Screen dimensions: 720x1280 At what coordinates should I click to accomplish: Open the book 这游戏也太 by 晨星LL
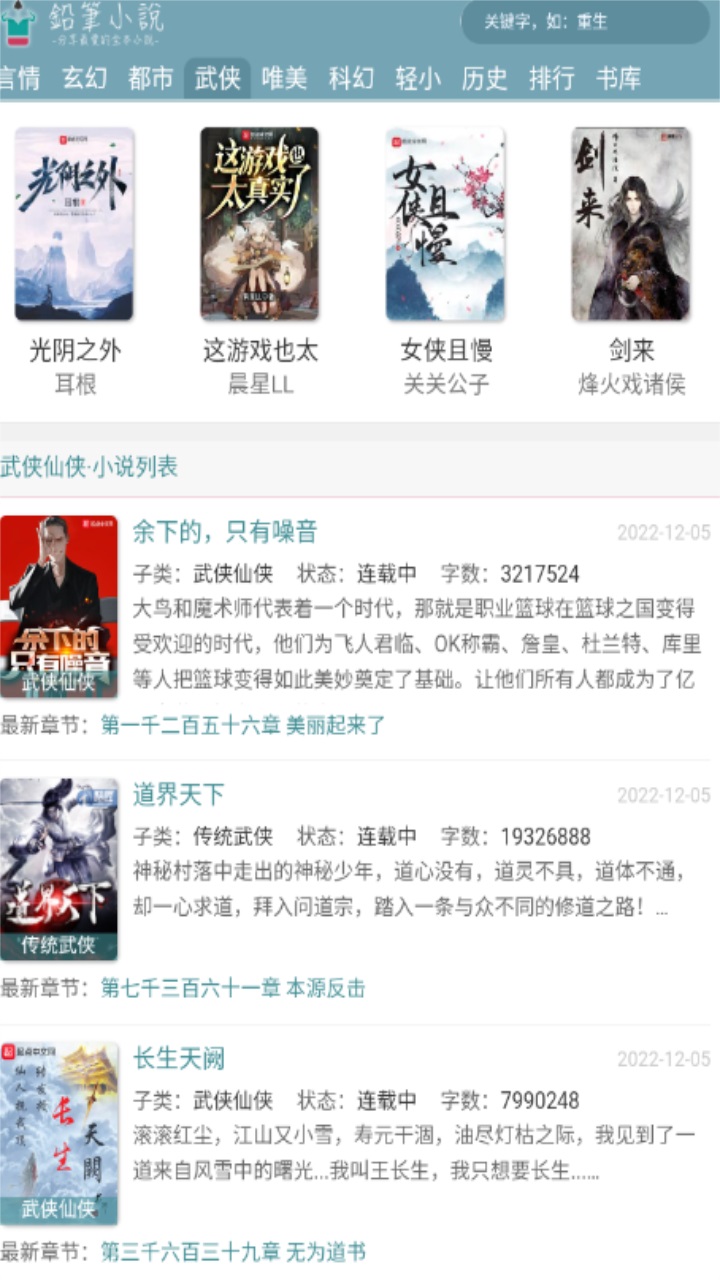(260, 224)
